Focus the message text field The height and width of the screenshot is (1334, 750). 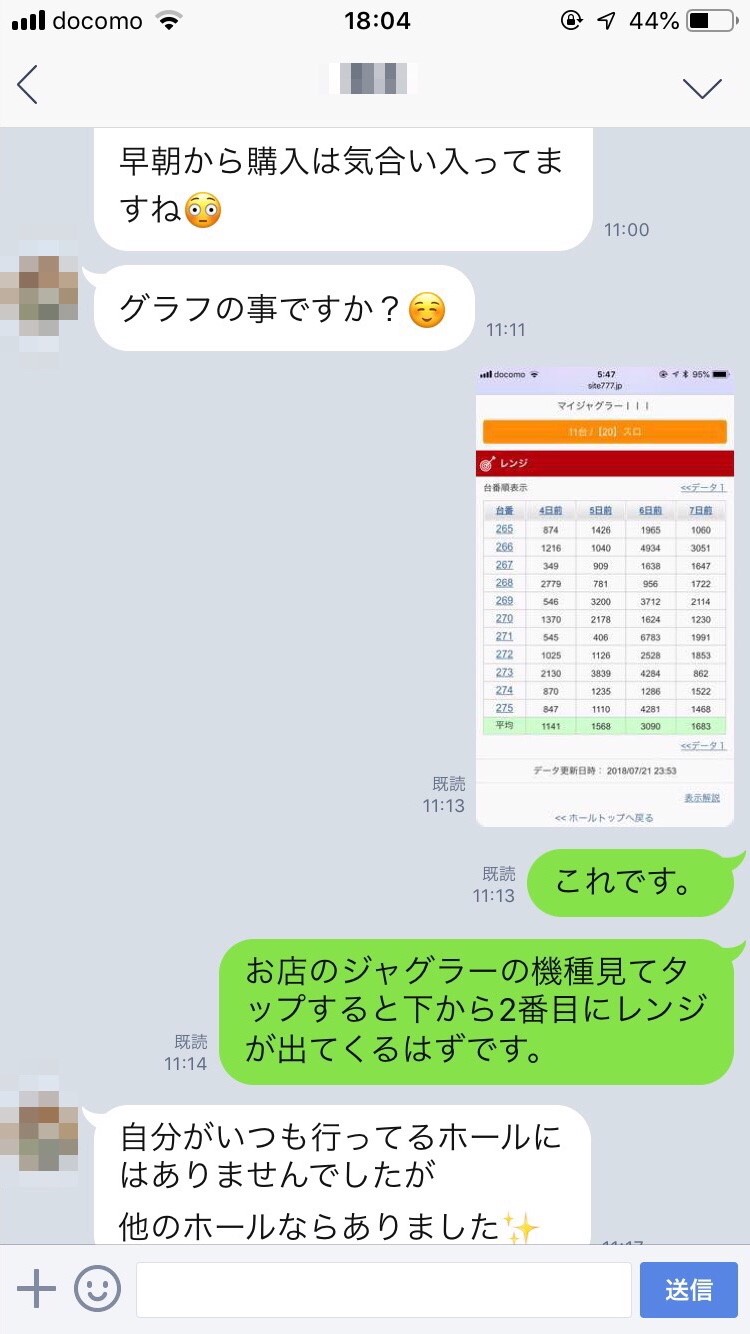click(383, 1289)
